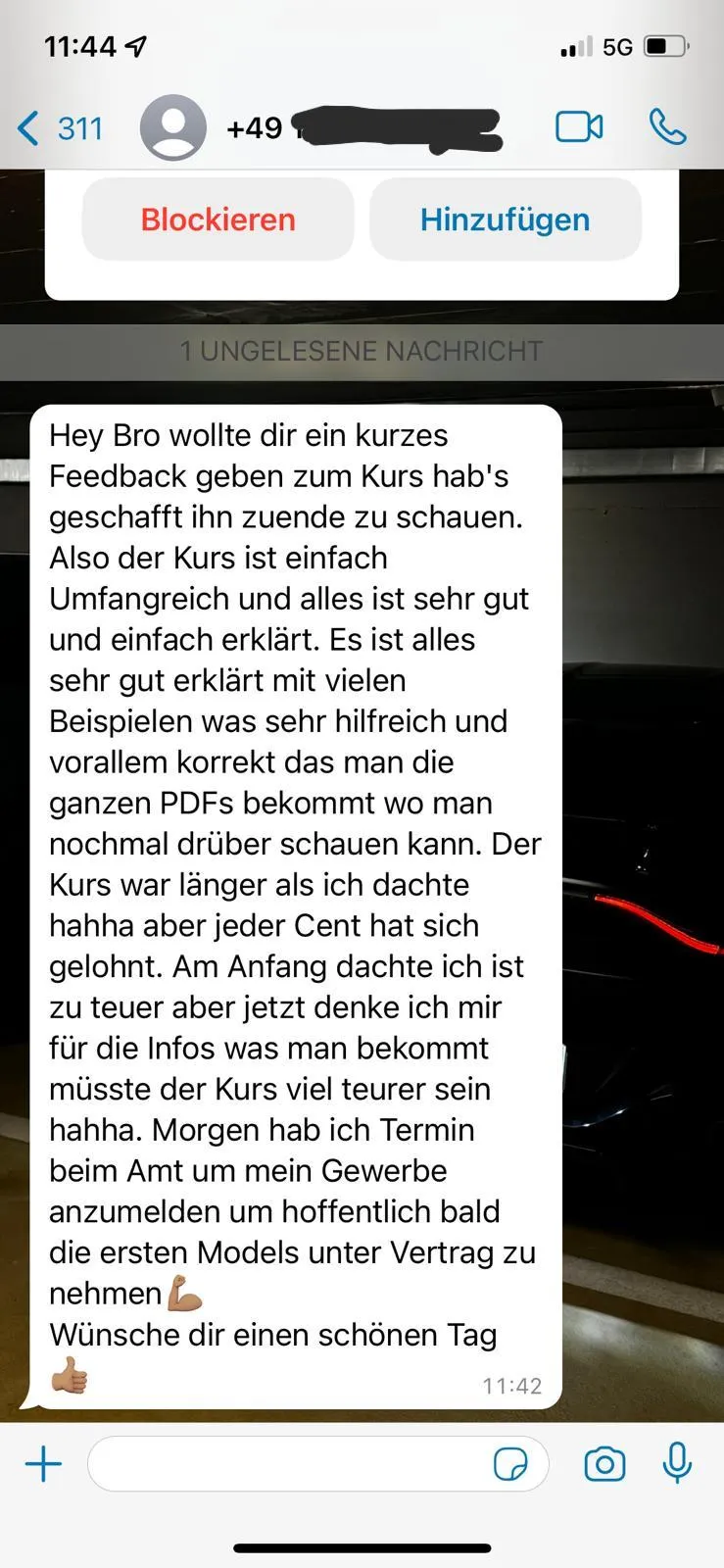This screenshot has width=724, height=1568.
Task: Open the camera to send a photo
Action: click(604, 1464)
